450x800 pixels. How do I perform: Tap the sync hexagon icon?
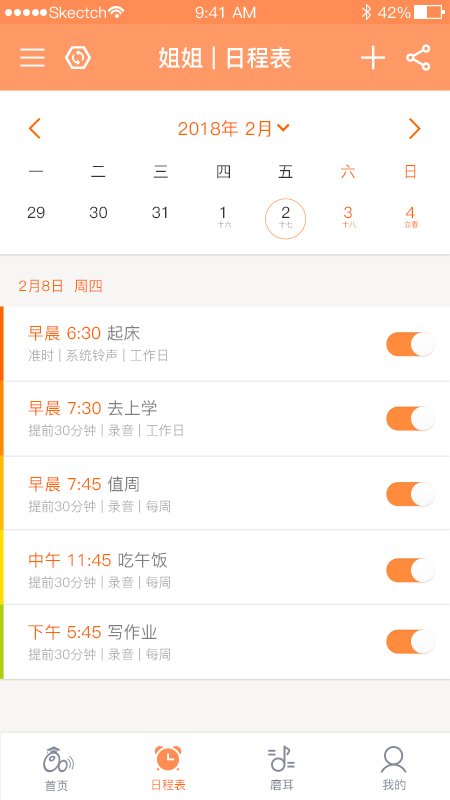(78, 58)
